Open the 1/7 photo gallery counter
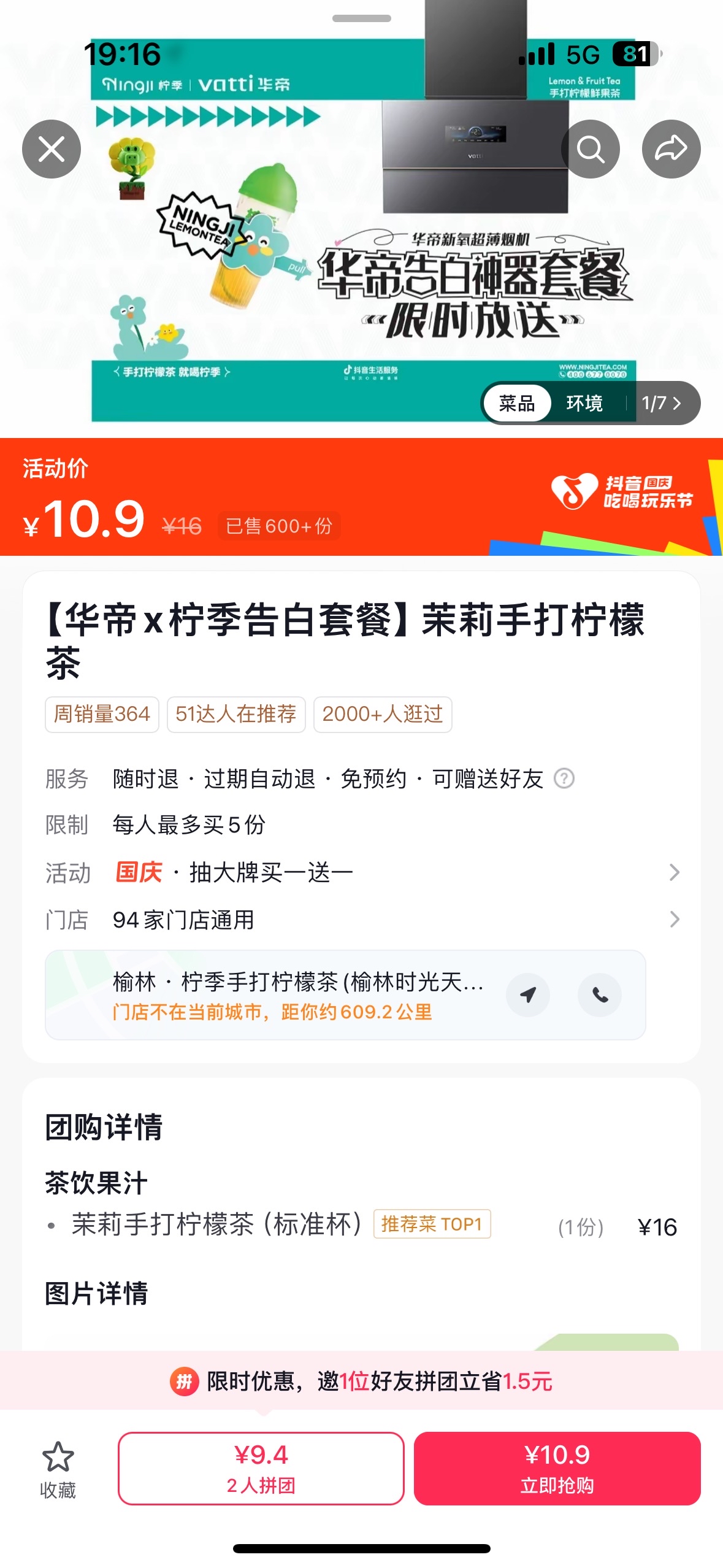This screenshot has width=723, height=1568. point(661,403)
